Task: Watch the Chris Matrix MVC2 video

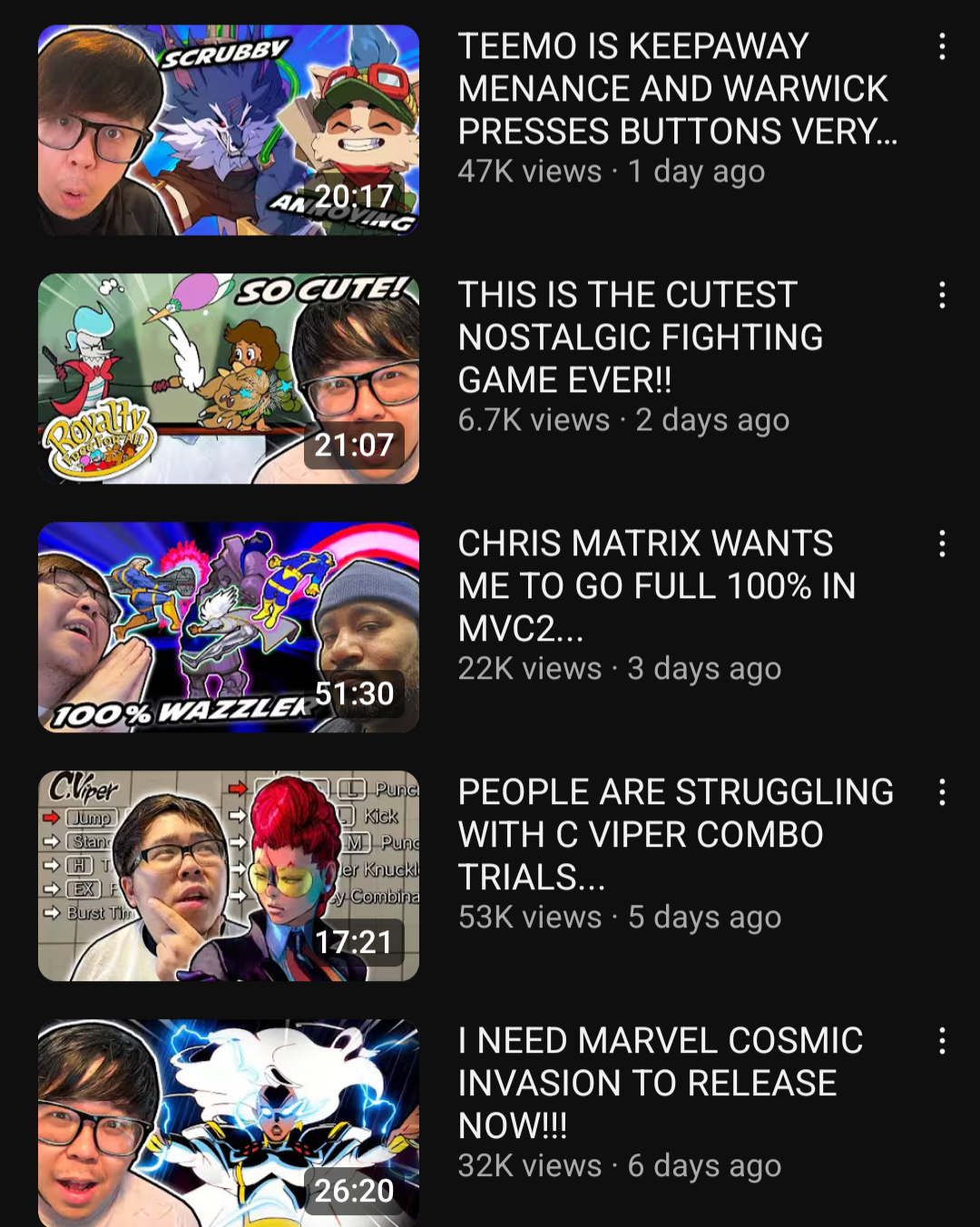Action: [x=229, y=627]
